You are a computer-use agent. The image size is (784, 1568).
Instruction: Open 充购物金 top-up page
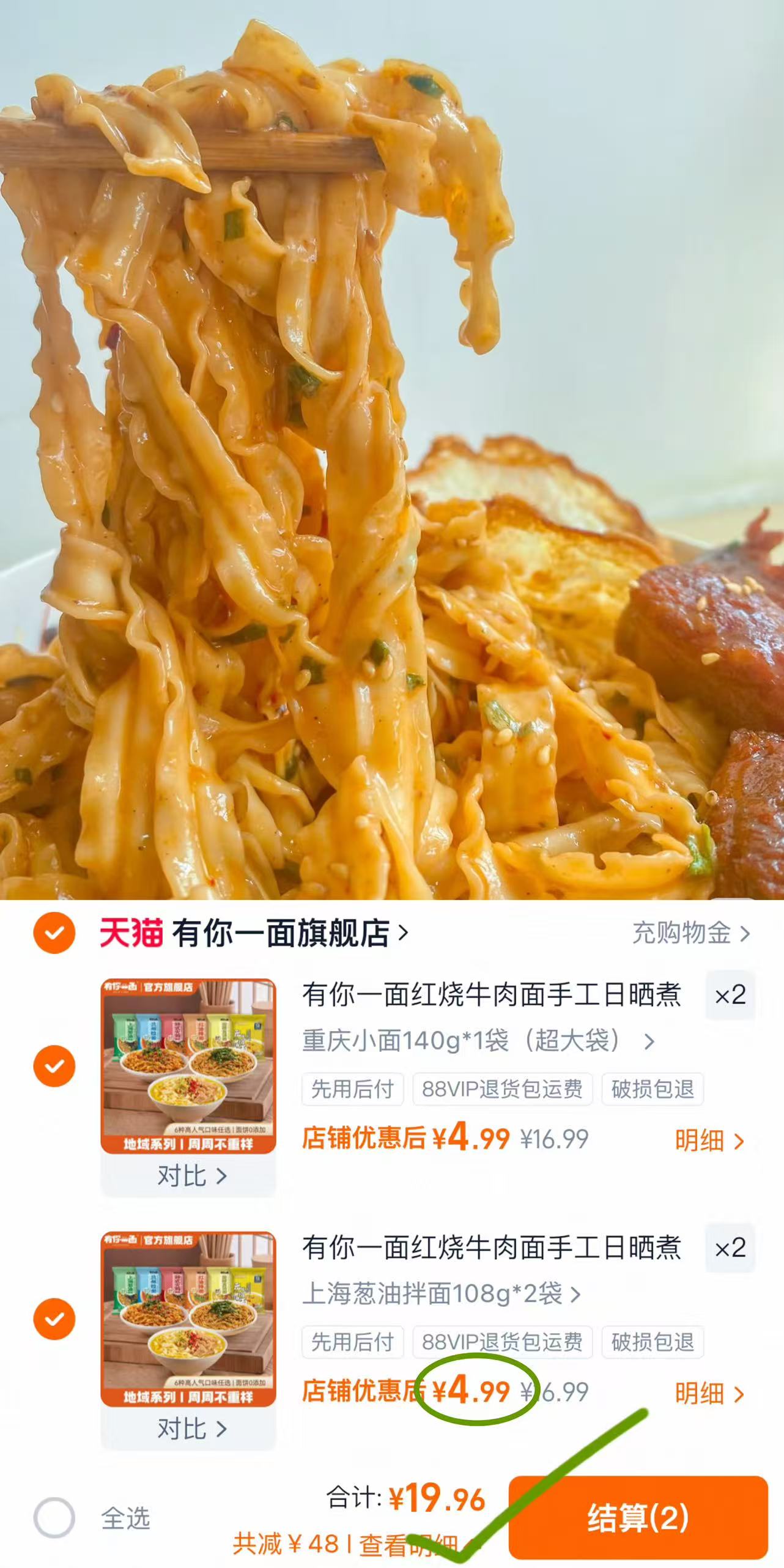pyautogui.click(x=685, y=938)
